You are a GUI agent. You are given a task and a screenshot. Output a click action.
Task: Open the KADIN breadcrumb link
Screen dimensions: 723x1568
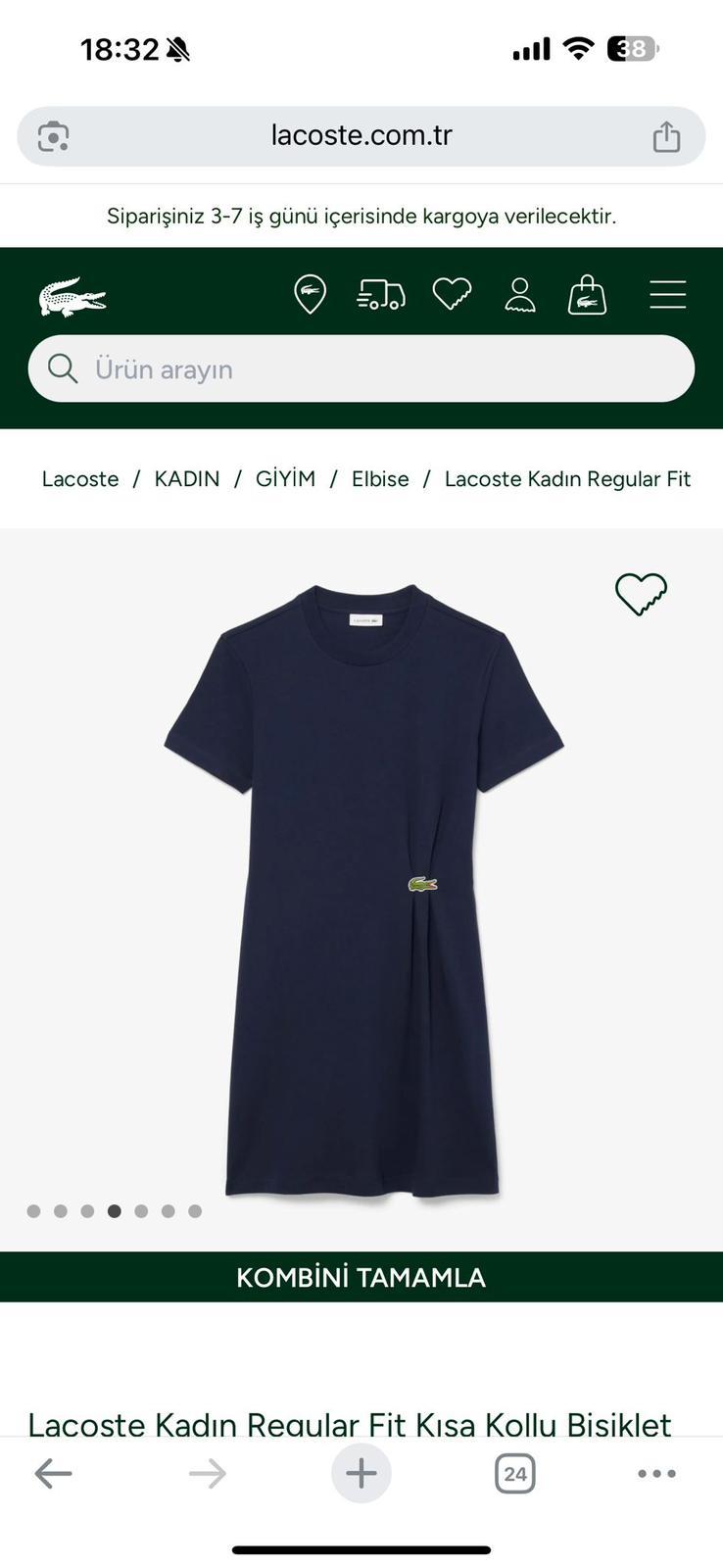pyautogui.click(x=187, y=479)
